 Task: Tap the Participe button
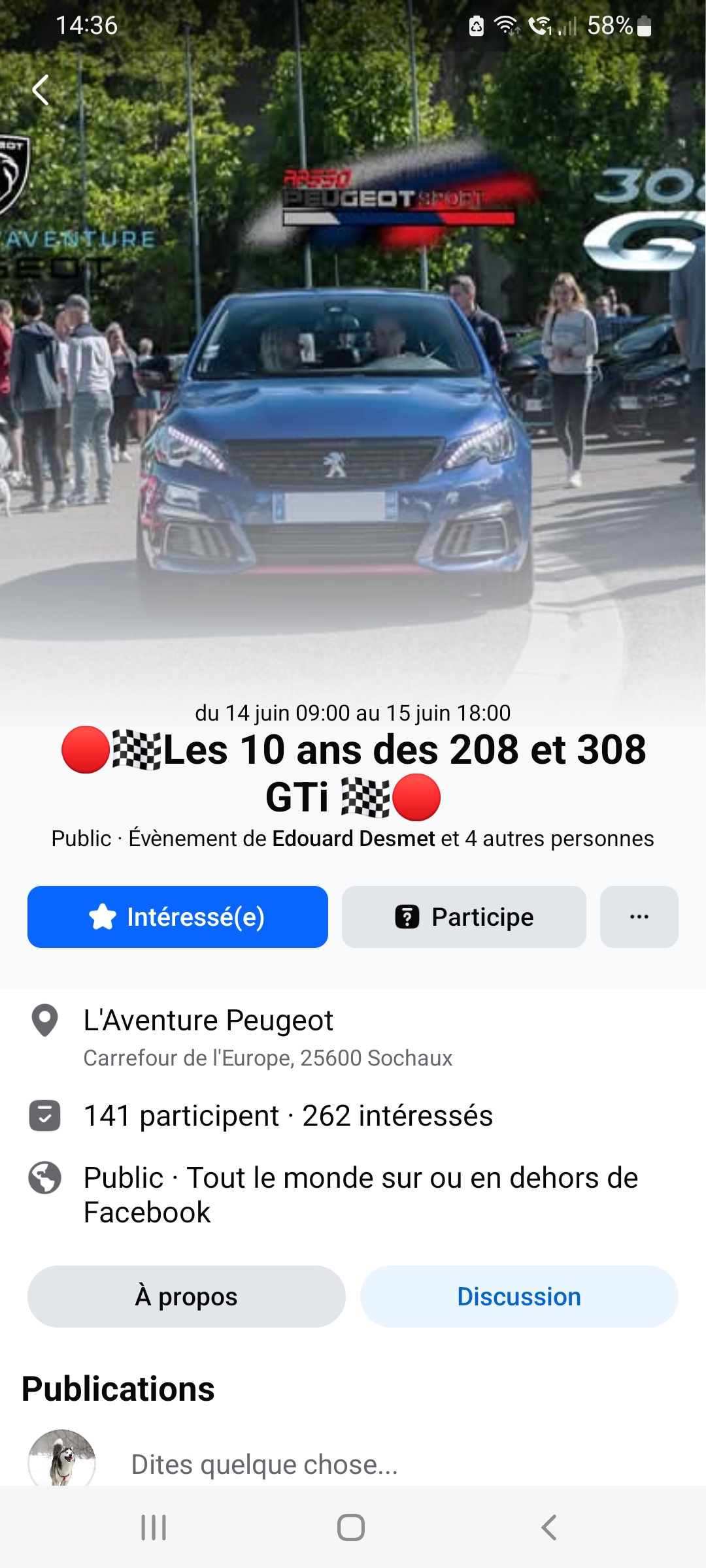463,917
